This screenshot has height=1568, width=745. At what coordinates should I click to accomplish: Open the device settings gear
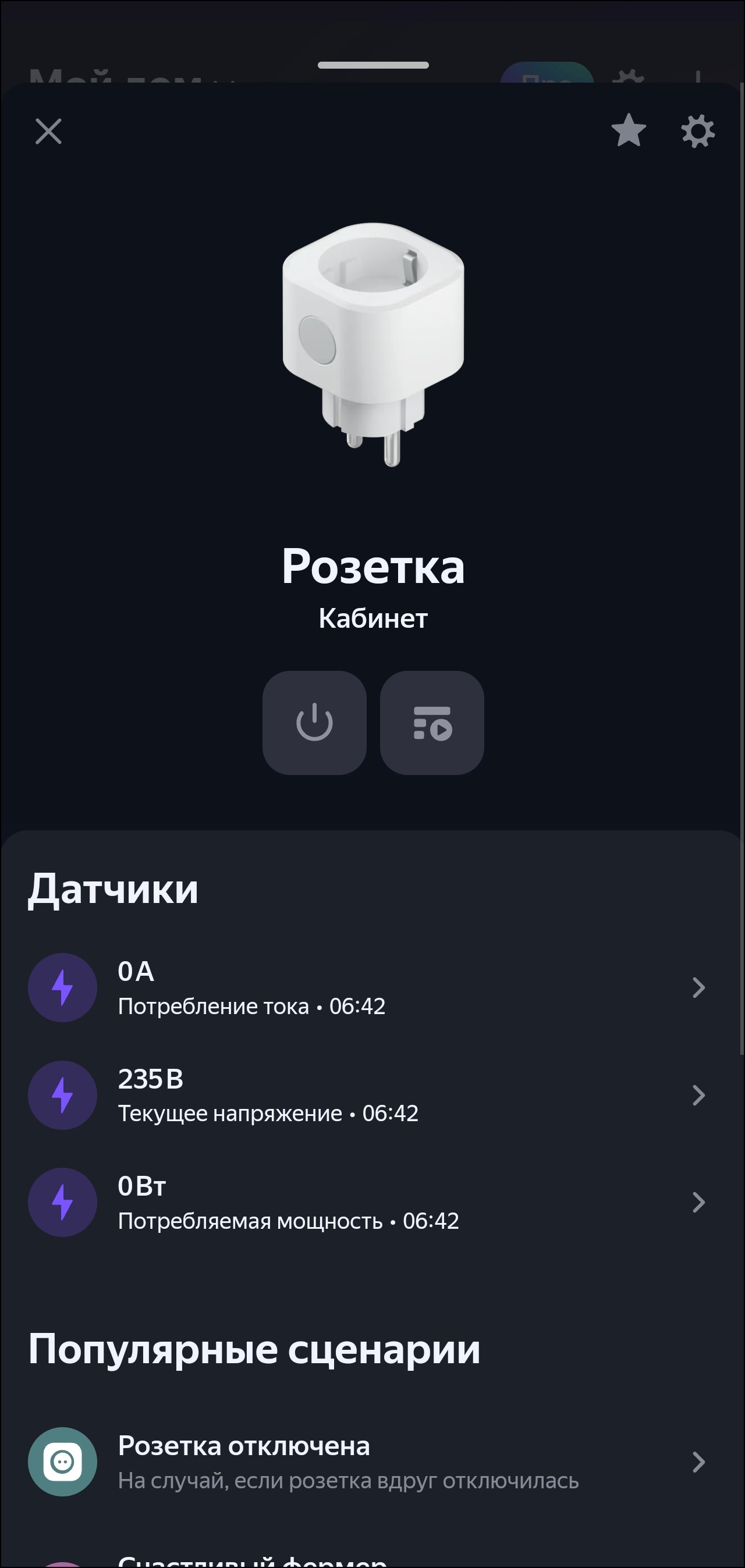point(697,131)
